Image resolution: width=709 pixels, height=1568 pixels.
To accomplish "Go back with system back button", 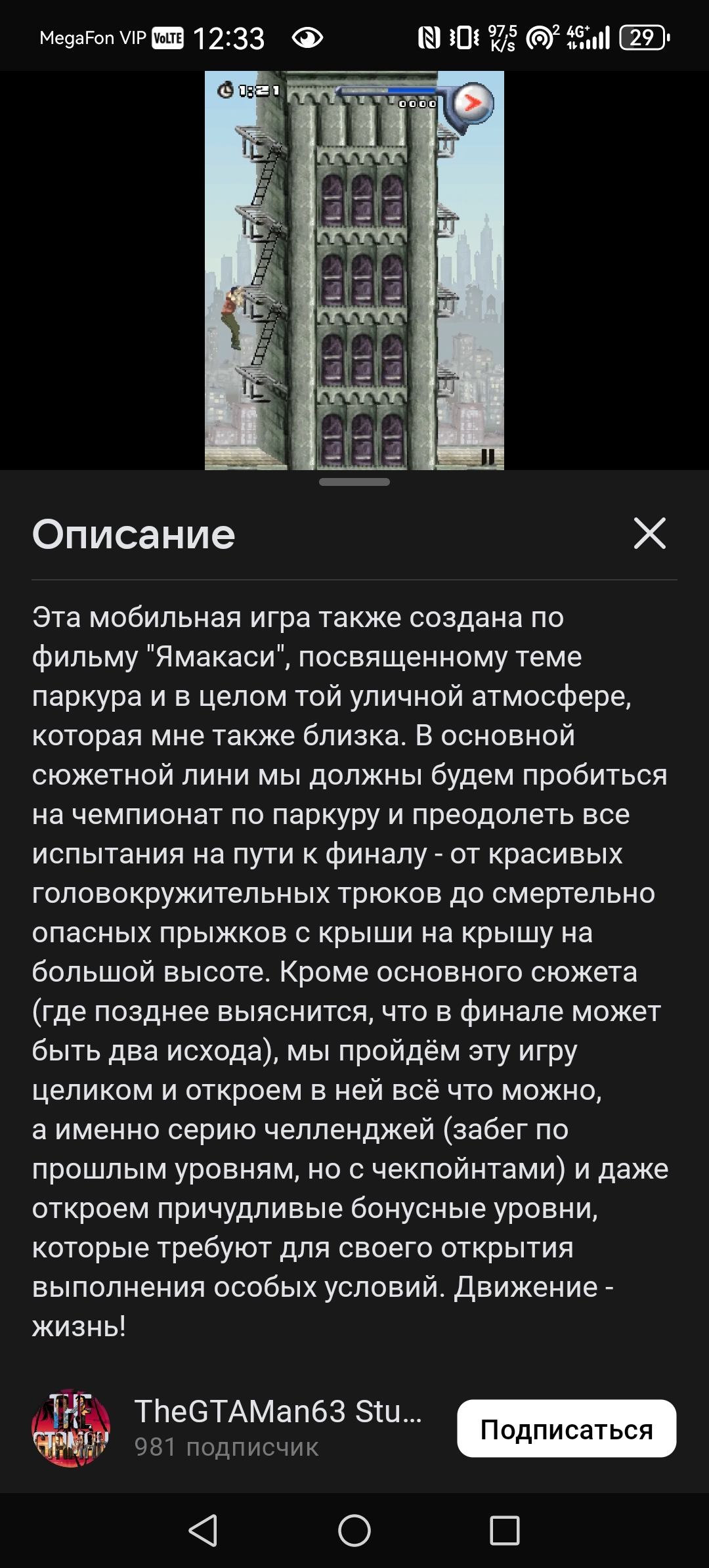I will [x=204, y=1531].
